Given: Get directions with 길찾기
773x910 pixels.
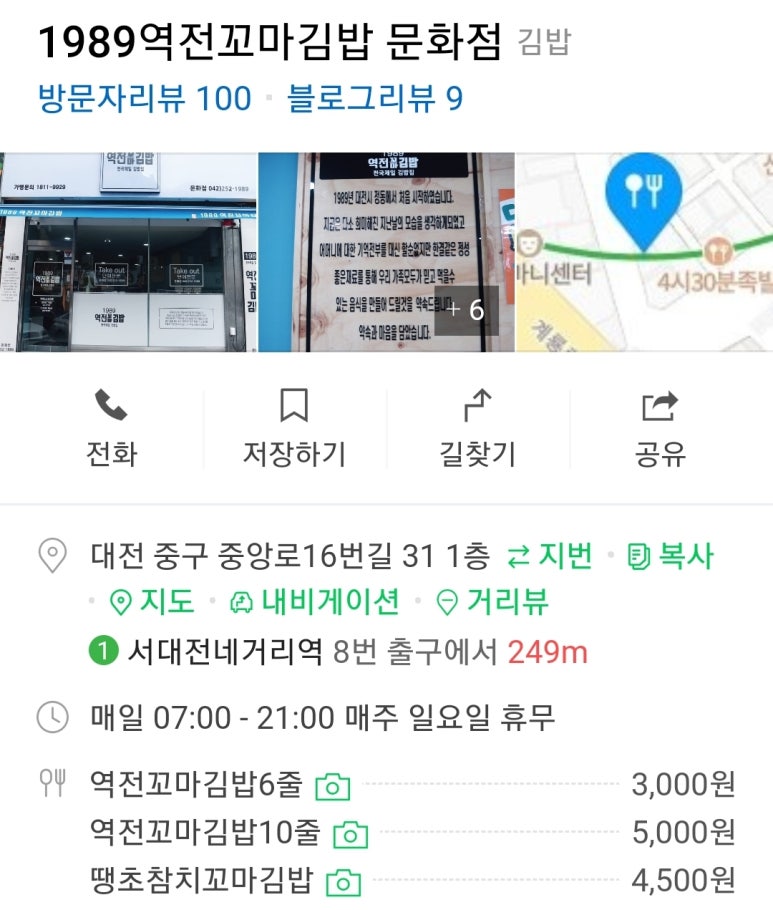Looking at the screenshot, I should pos(477,429).
